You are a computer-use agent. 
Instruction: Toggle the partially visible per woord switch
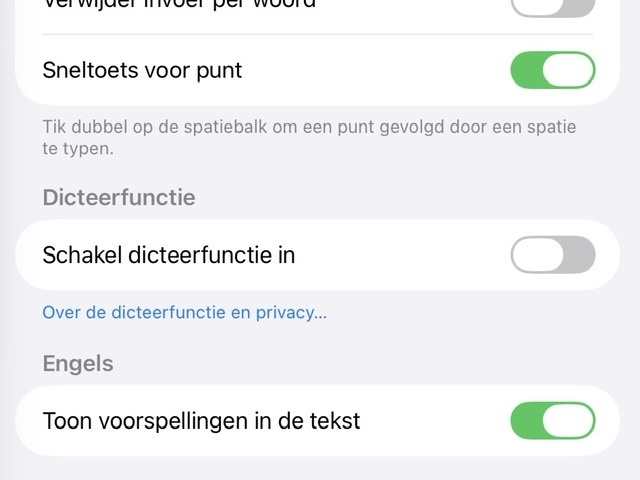pyautogui.click(x=552, y=6)
